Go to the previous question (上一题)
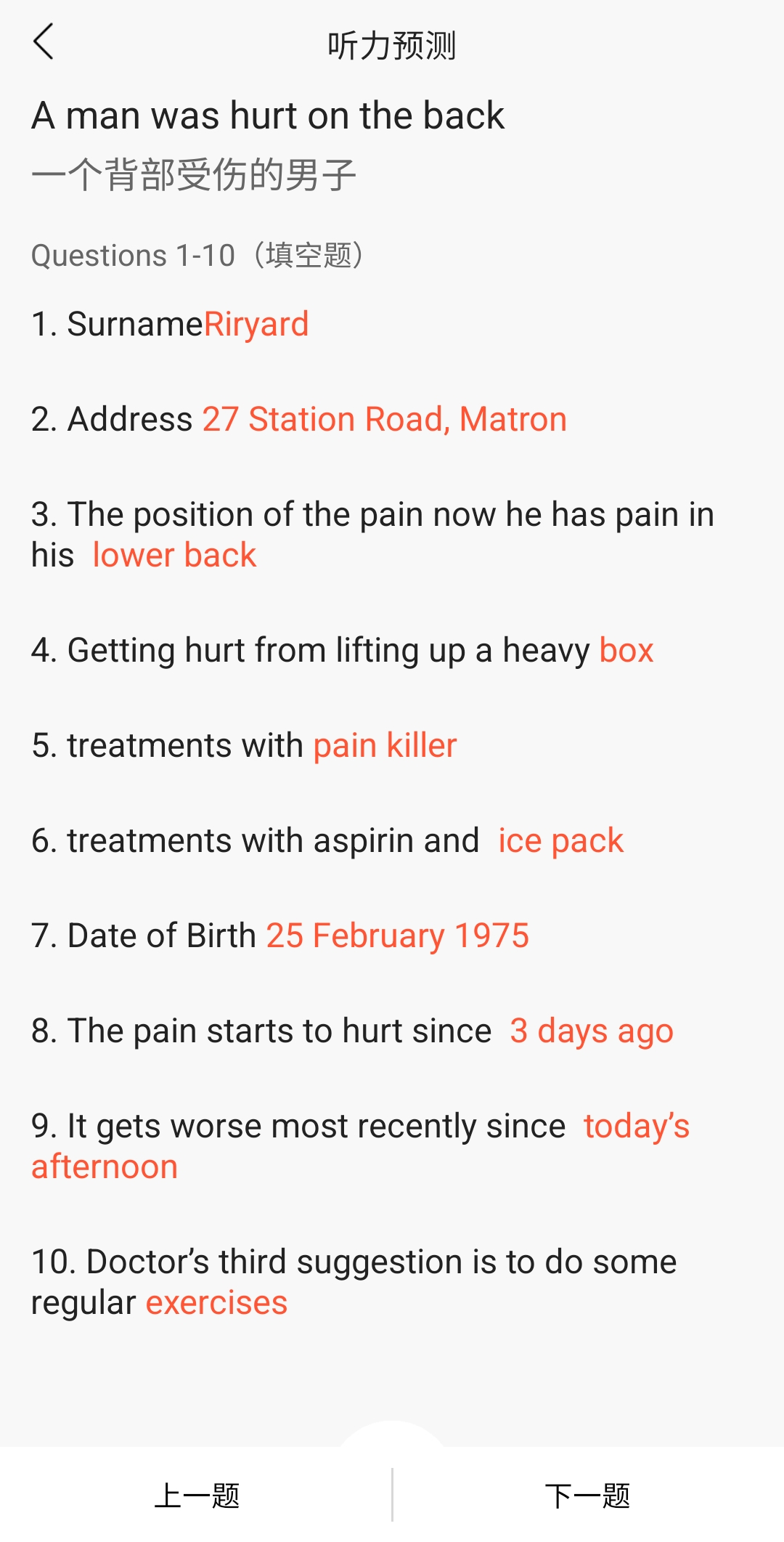 pos(197,1496)
